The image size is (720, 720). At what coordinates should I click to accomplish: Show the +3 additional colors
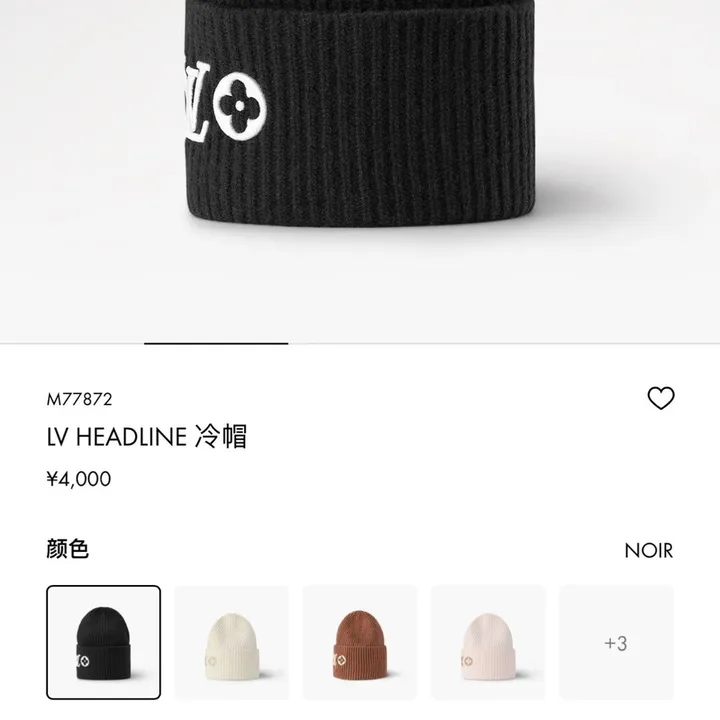(616, 642)
